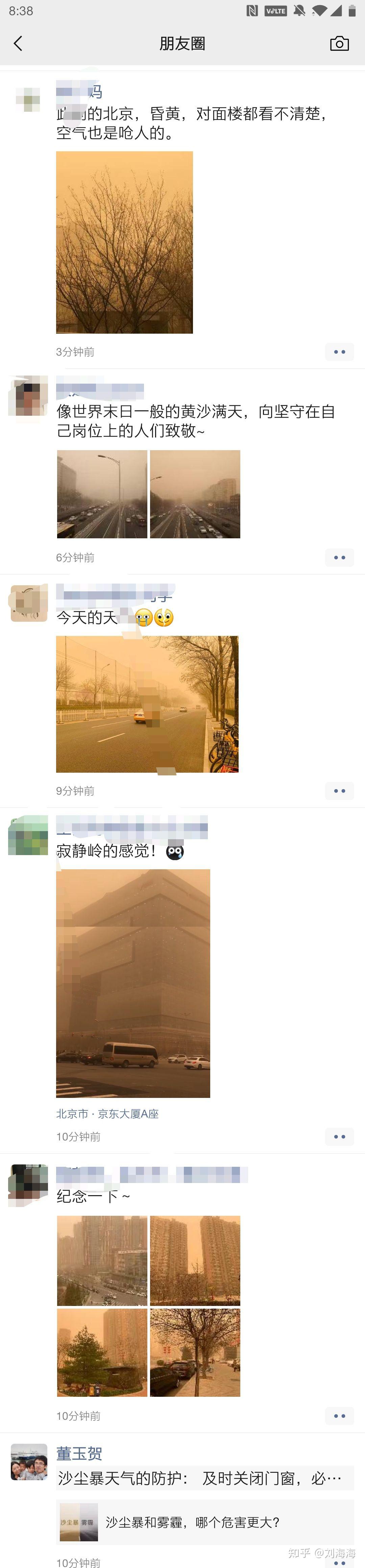365x1568 pixels.
Task: Open the avatar of the 寂静岭的感觉 poster
Action: pyautogui.click(x=29, y=835)
